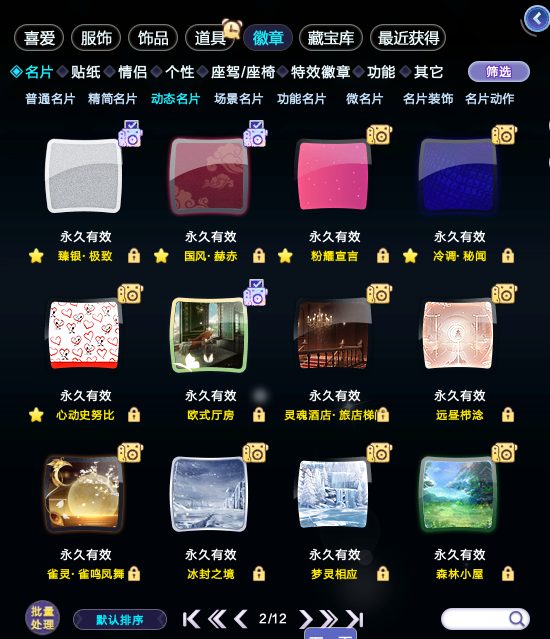Switch to the 微名片 sub-tab
Image resolution: width=550 pixels, height=639 pixels.
[x=364, y=99]
